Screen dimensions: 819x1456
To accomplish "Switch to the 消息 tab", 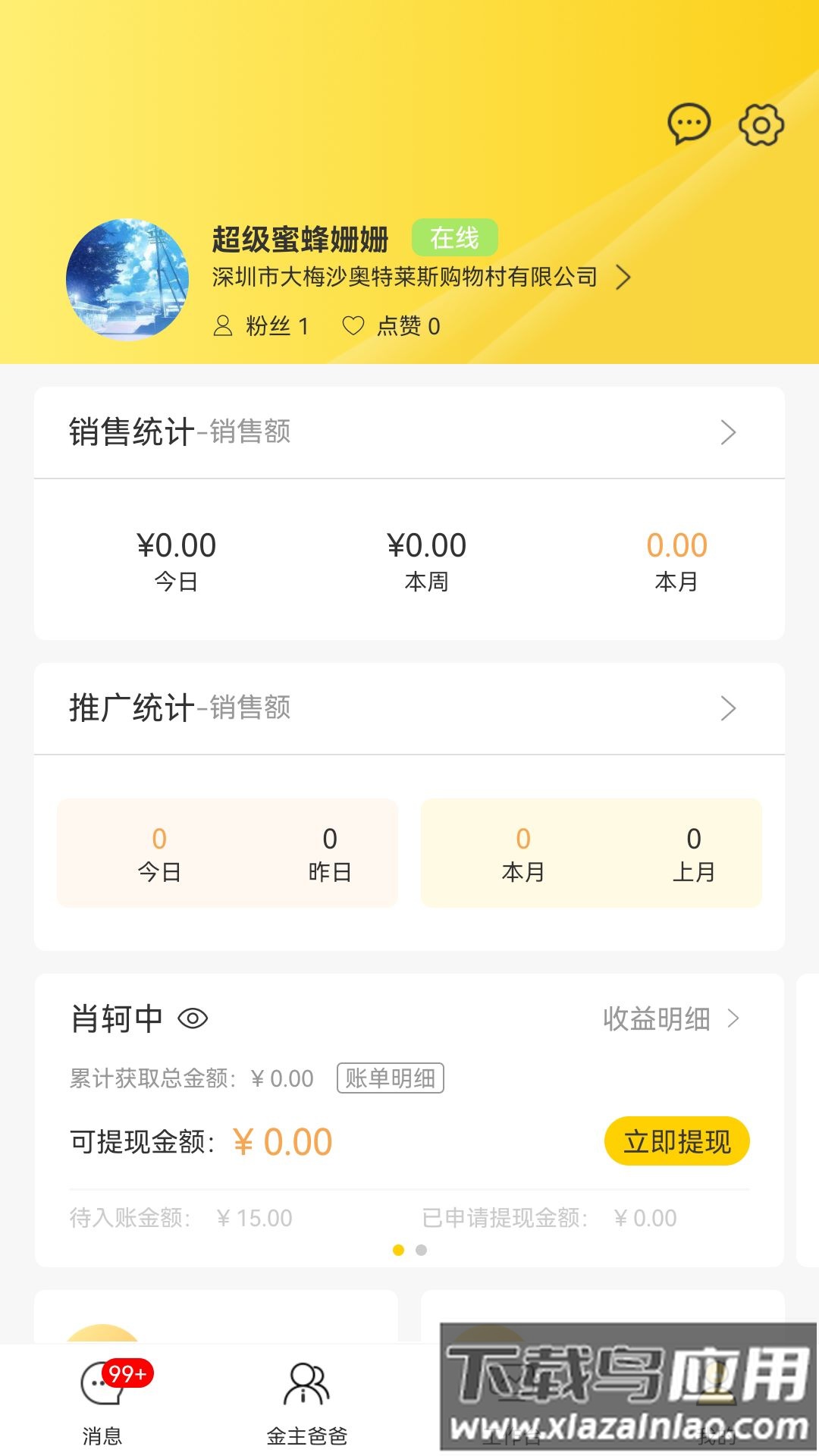I will pyautogui.click(x=102, y=1401).
